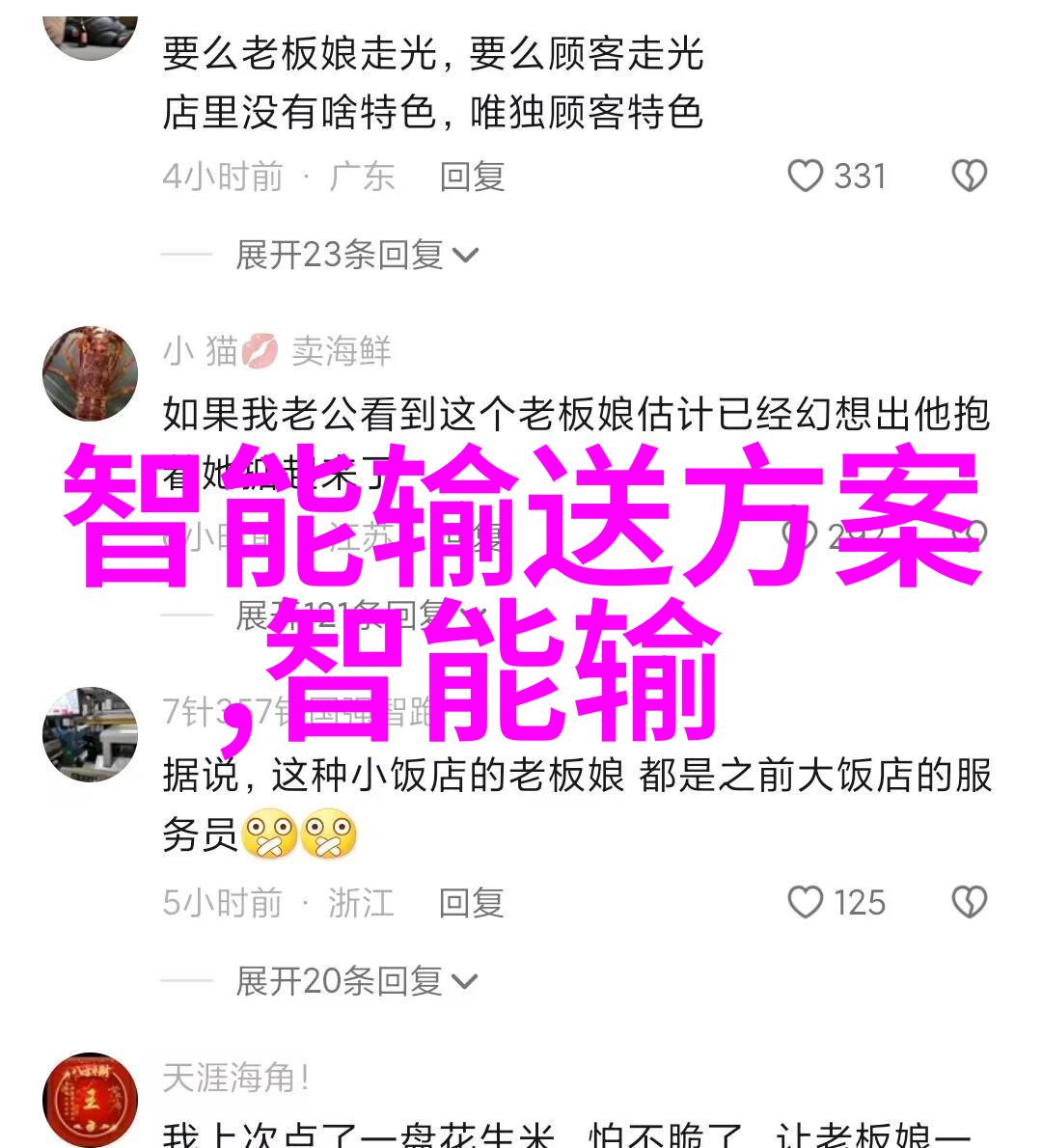The height and width of the screenshot is (1148, 1042).
Task: Dislike the comment from 浙江
Action: coord(969,903)
